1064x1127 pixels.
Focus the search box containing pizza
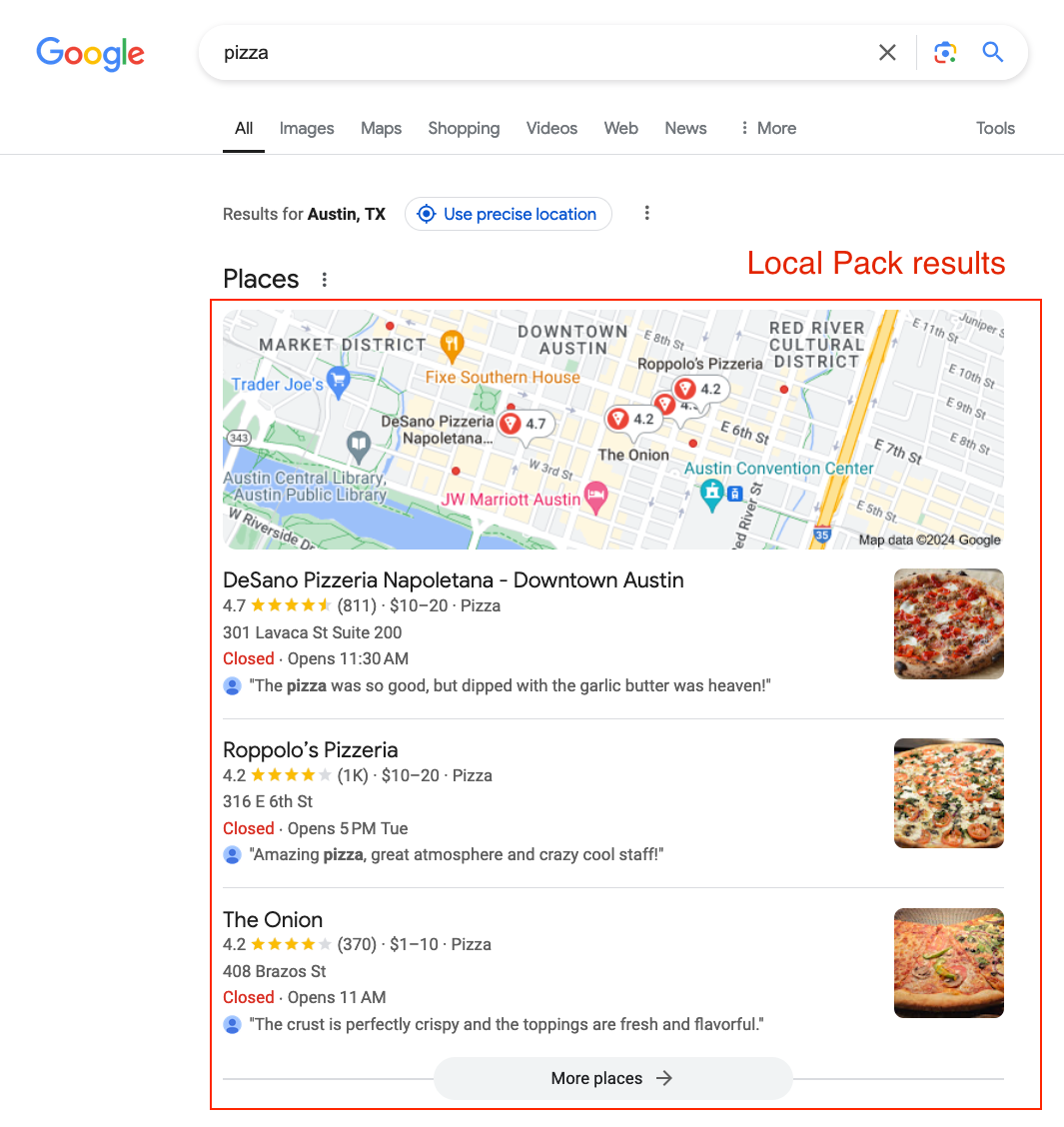[x=539, y=53]
